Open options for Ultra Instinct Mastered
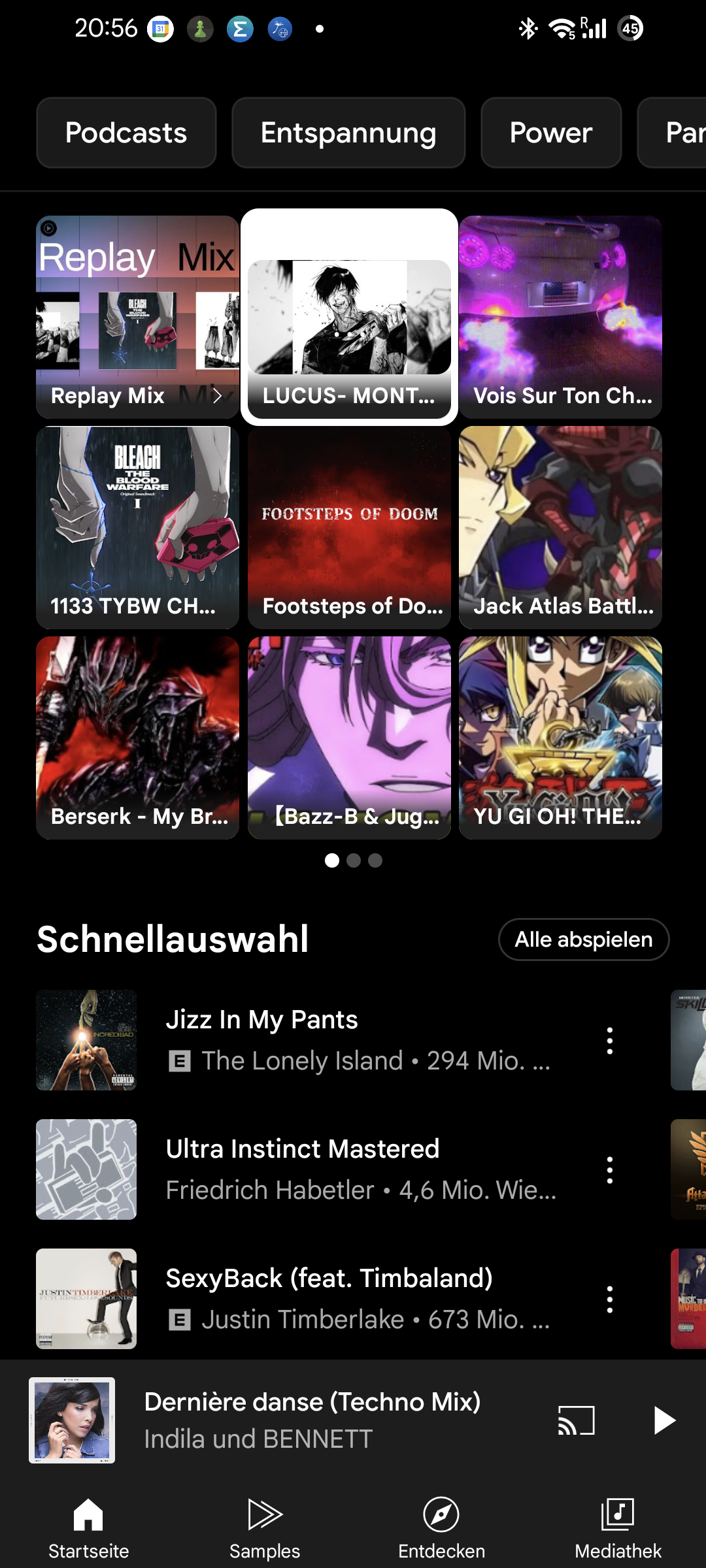Screen dimensions: 706x1568 point(609,1169)
